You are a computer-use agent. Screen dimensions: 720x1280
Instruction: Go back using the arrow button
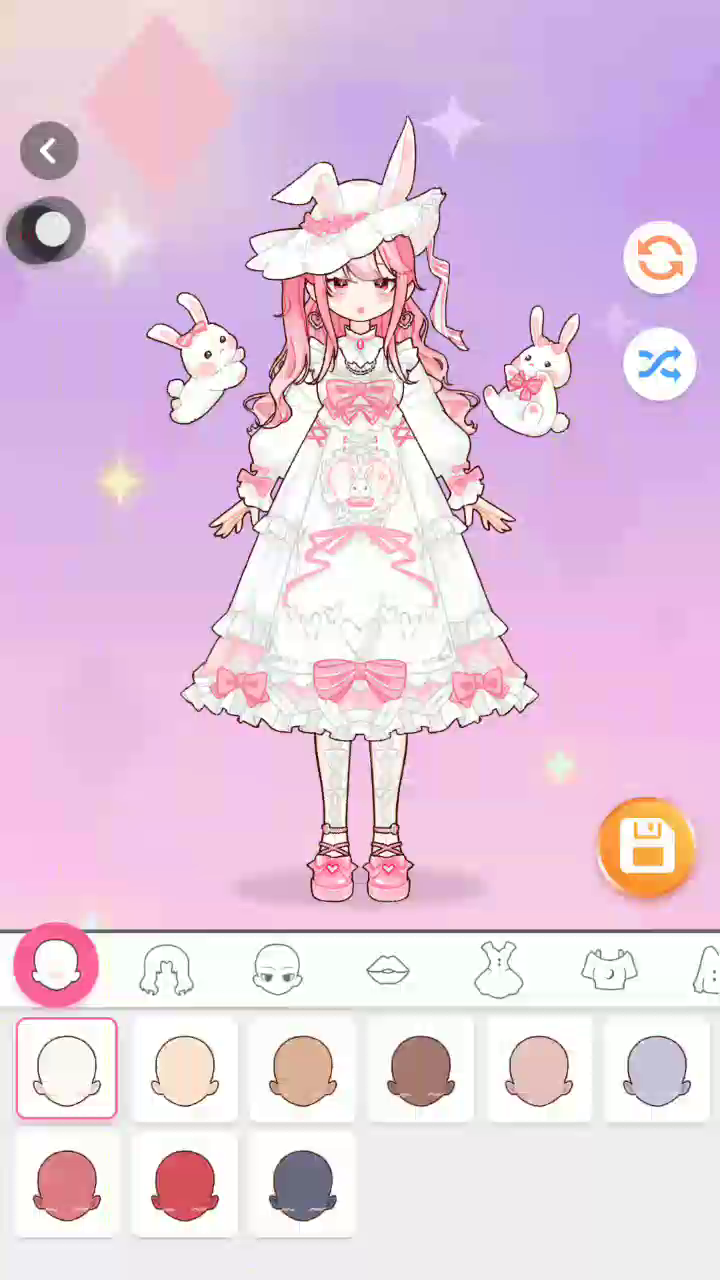coord(49,151)
